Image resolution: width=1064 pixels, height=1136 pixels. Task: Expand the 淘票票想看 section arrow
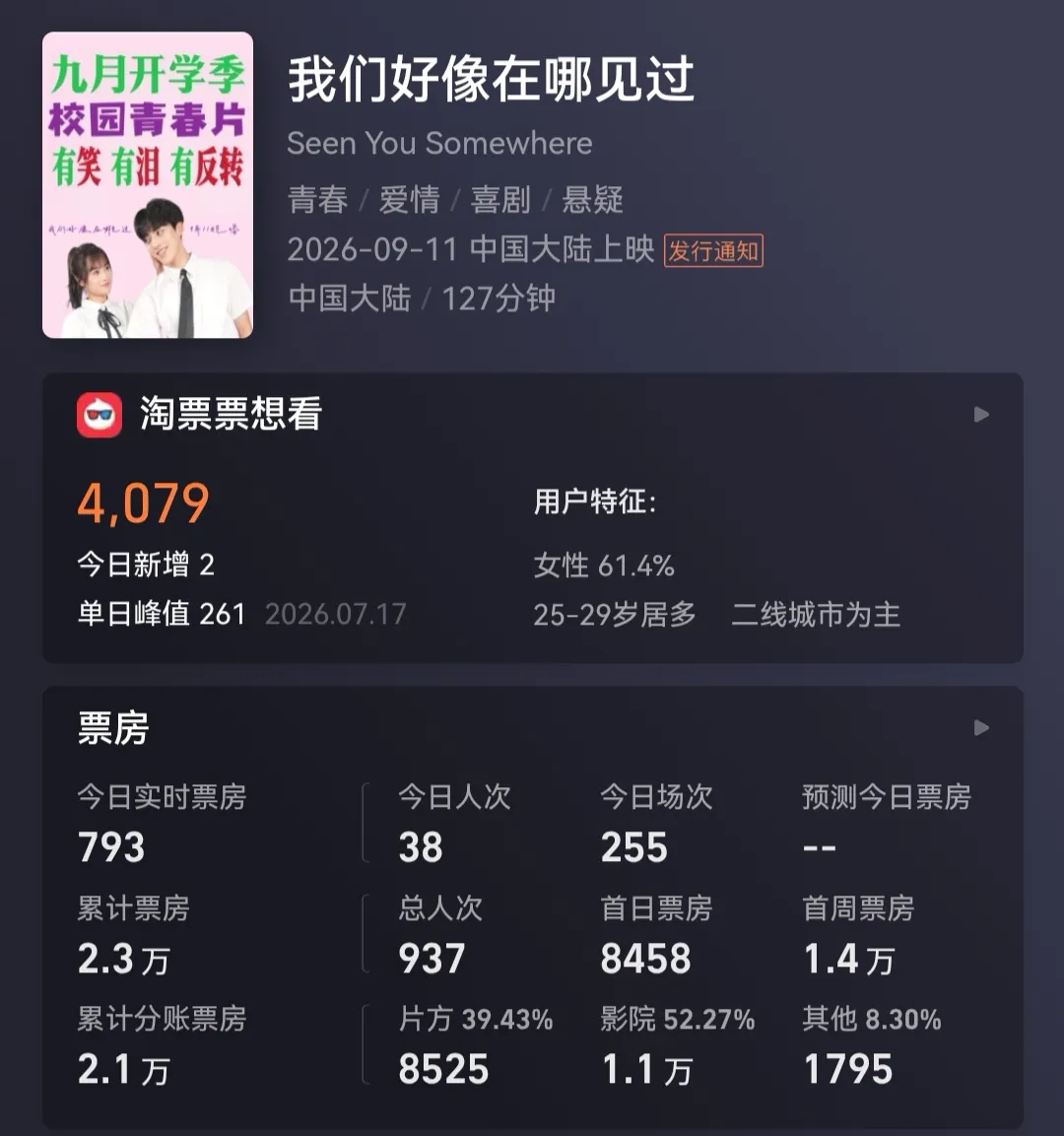[x=981, y=415]
